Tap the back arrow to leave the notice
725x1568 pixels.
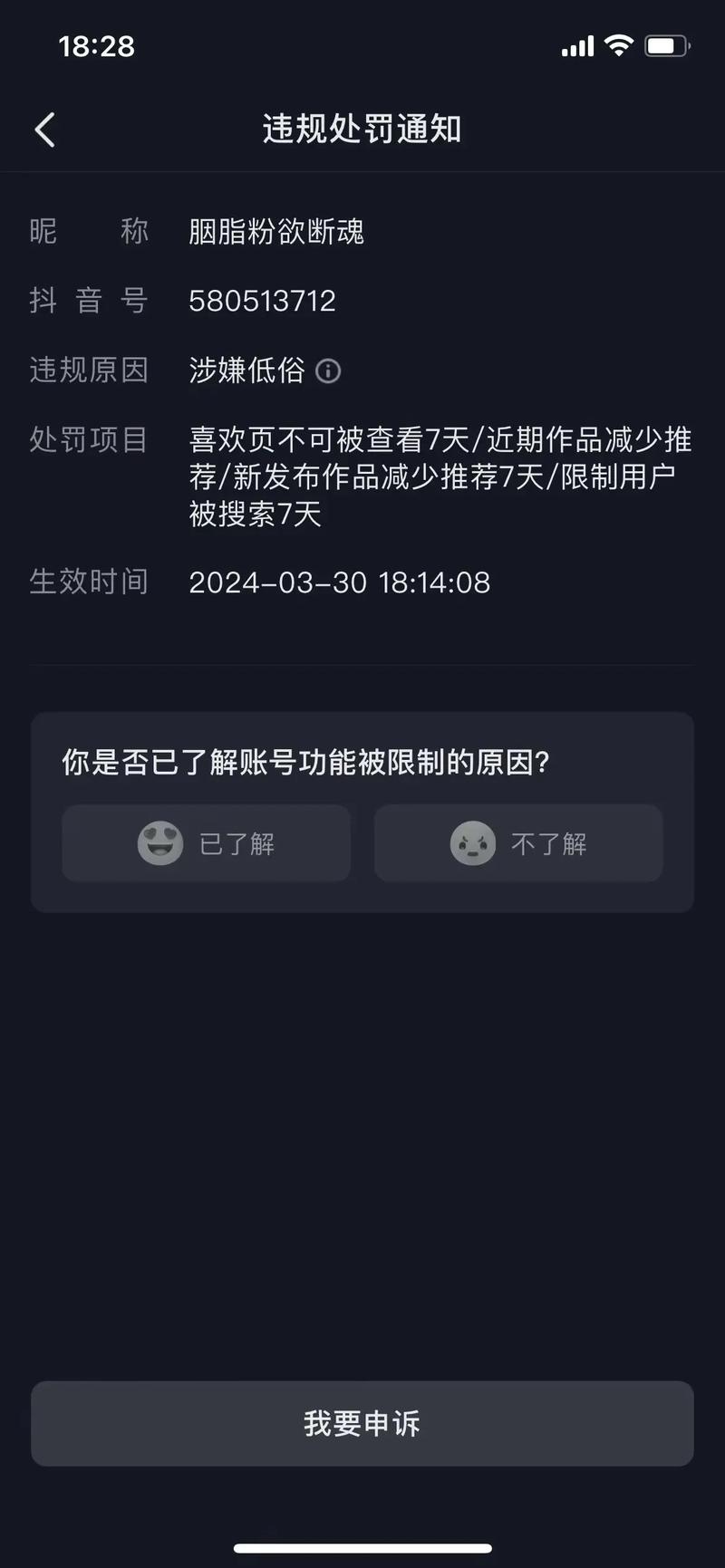[44, 129]
